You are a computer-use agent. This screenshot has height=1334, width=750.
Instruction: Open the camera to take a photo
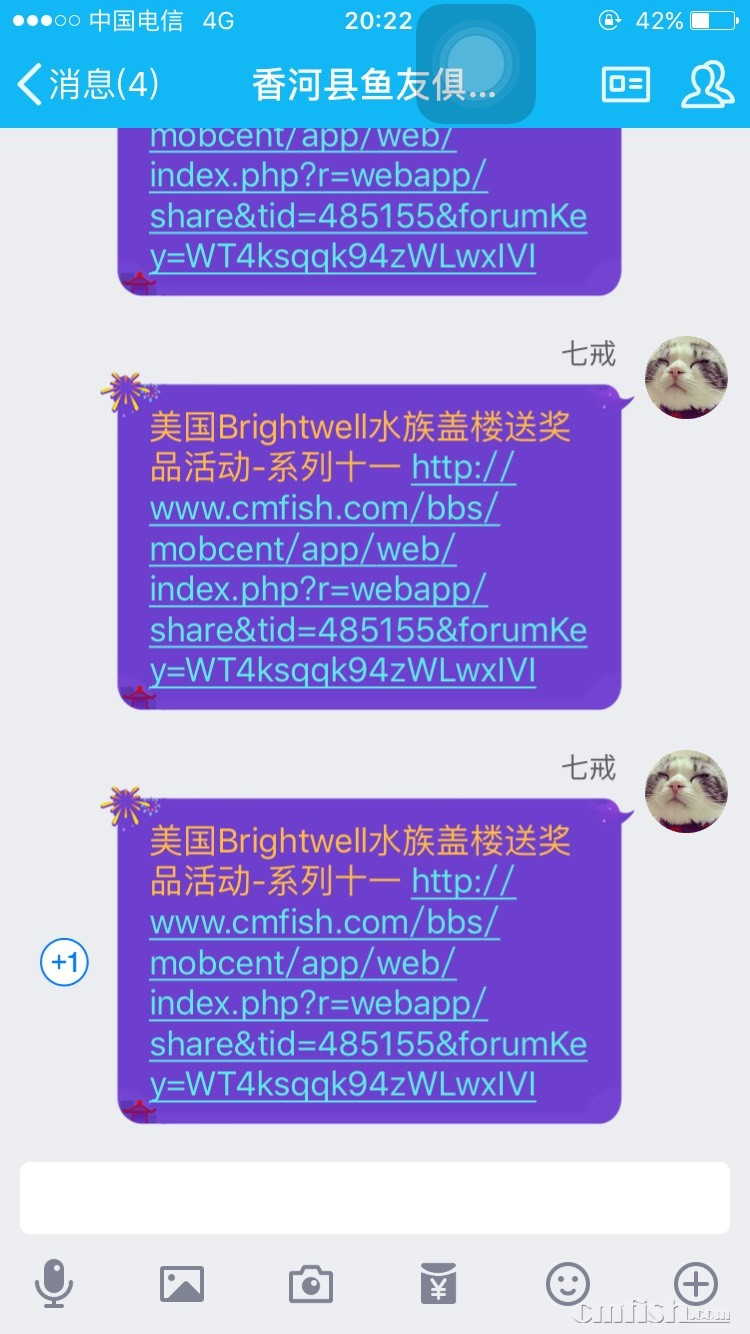pos(311,1283)
